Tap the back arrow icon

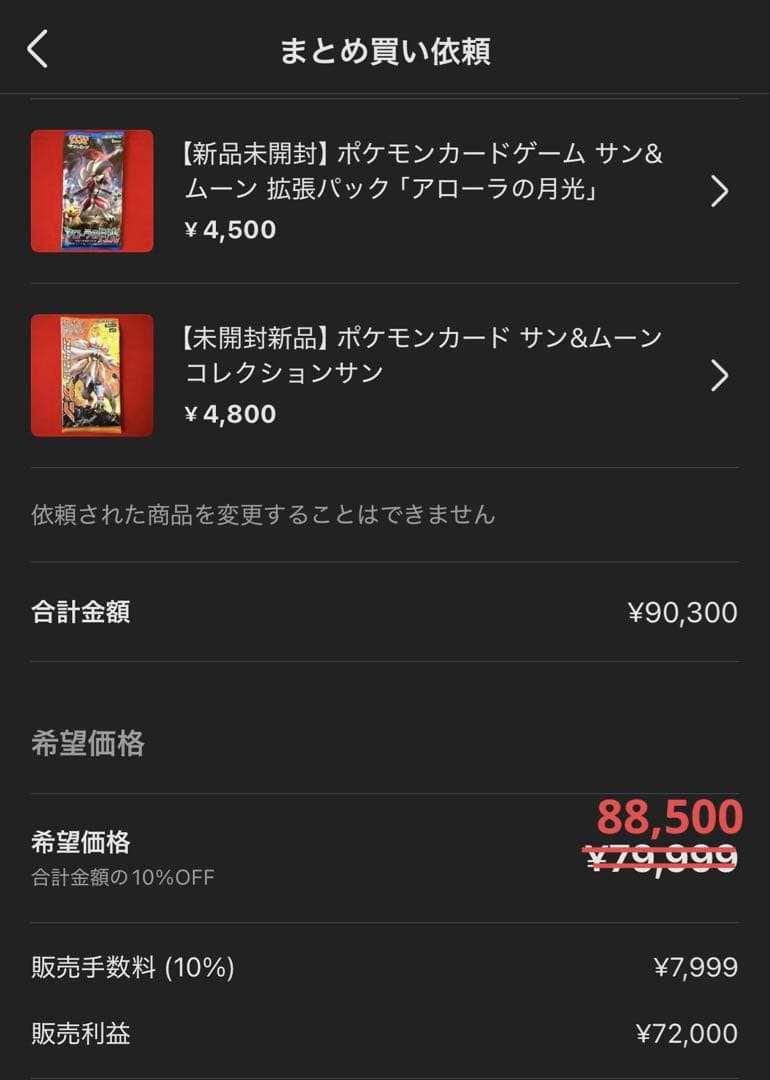point(38,47)
